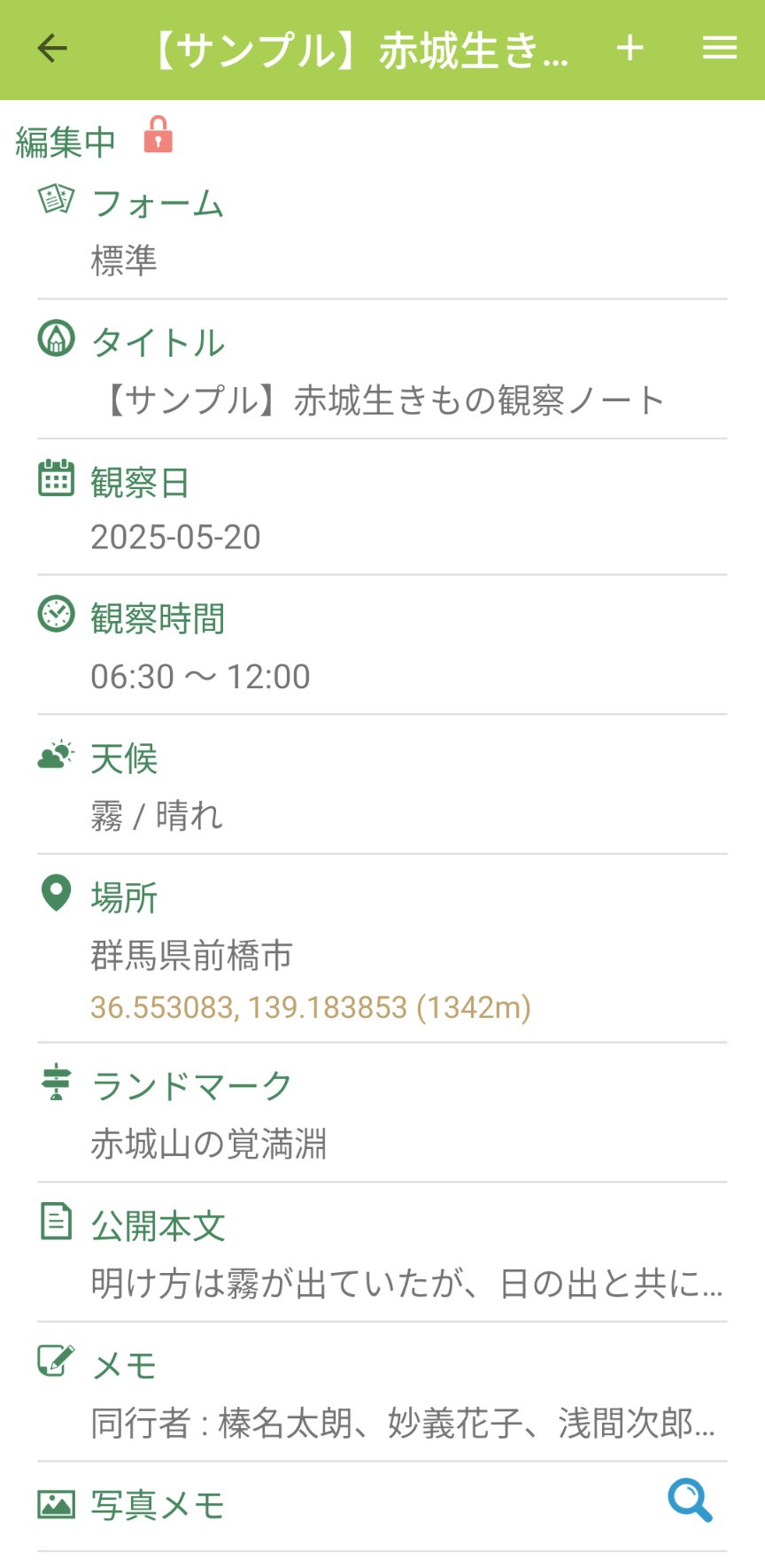Edit the フォーム field
765x1568 pixels.
382,232
